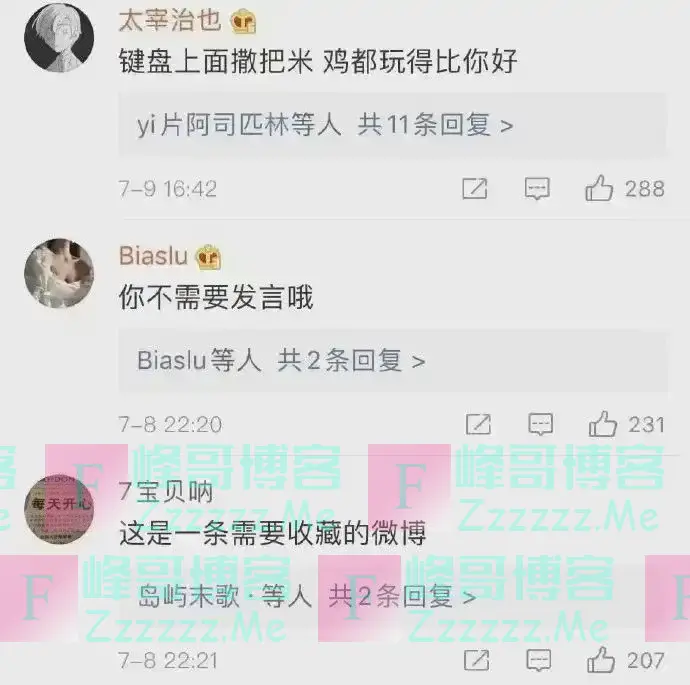Reply to 7宝贝呐's comment
This screenshot has width=690, height=685.
tap(541, 660)
